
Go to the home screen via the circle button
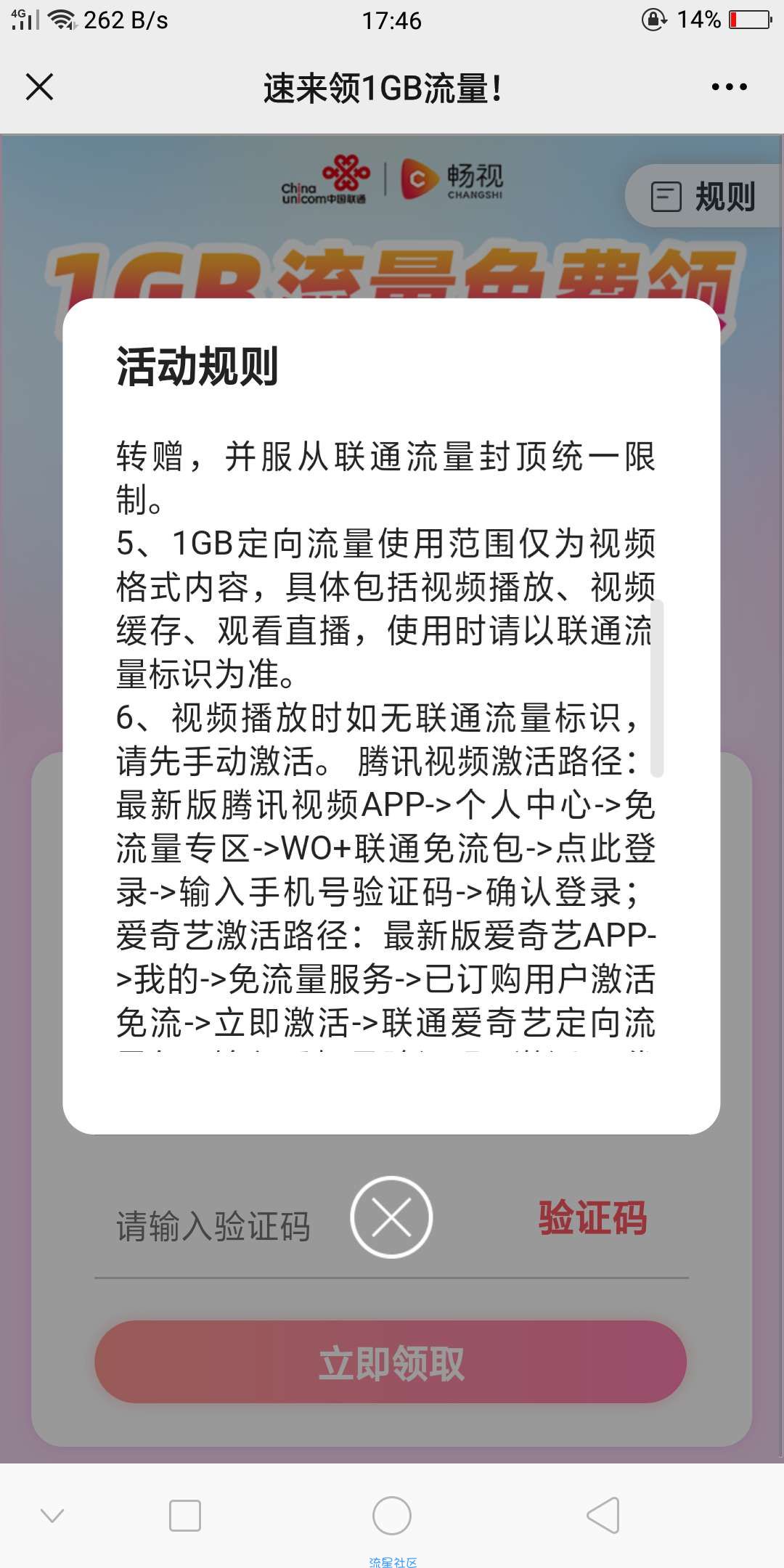(x=391, y=1515)
